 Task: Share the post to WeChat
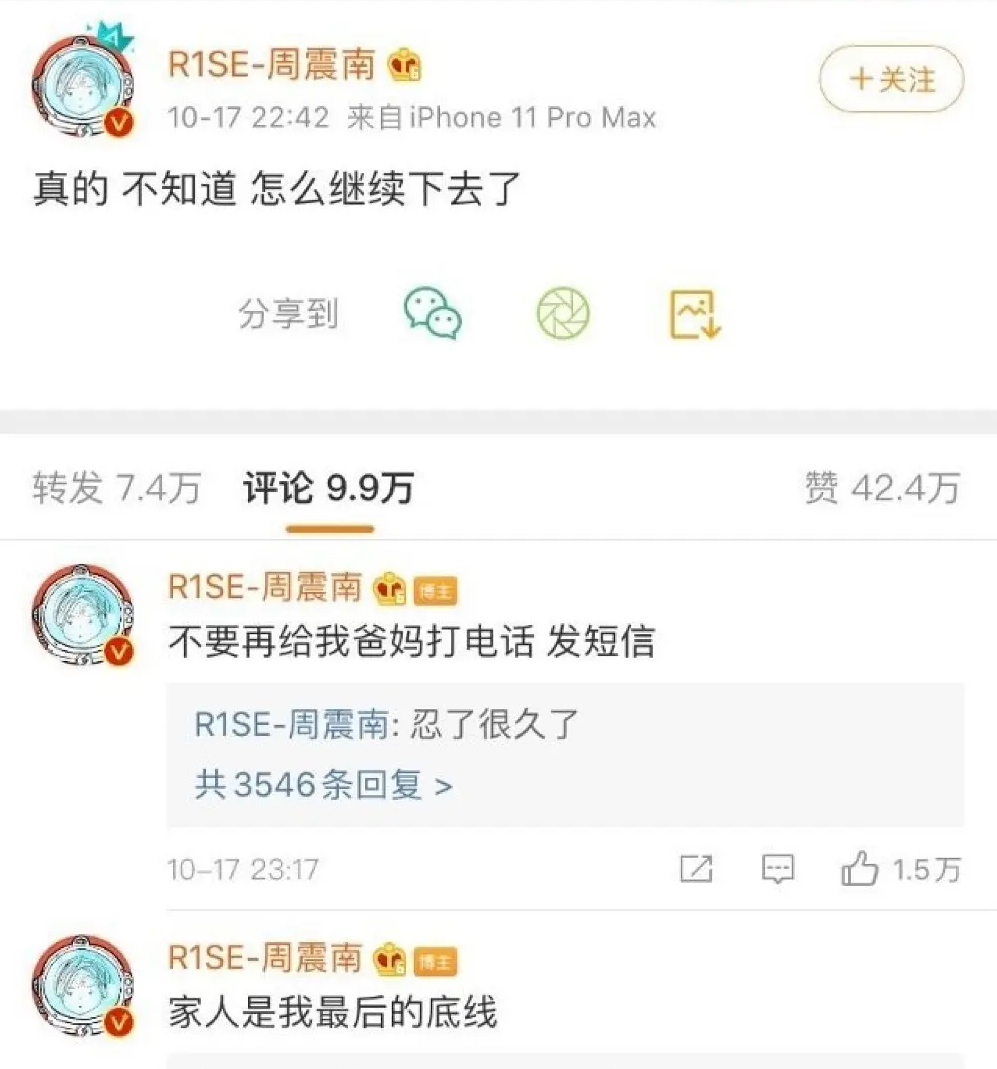tap(432, 314)
